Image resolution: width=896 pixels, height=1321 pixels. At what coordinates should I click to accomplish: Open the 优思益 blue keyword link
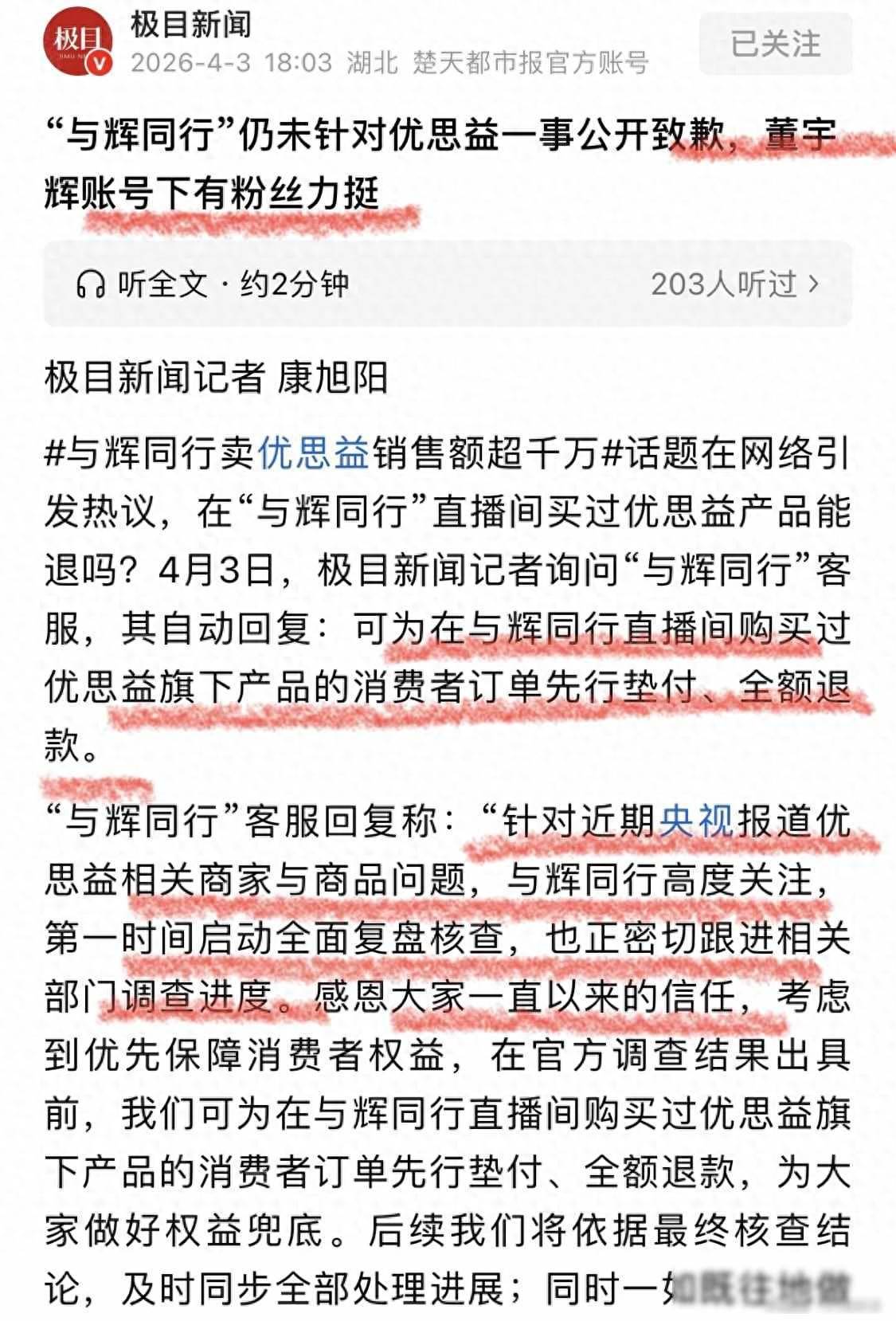[314, 454]
